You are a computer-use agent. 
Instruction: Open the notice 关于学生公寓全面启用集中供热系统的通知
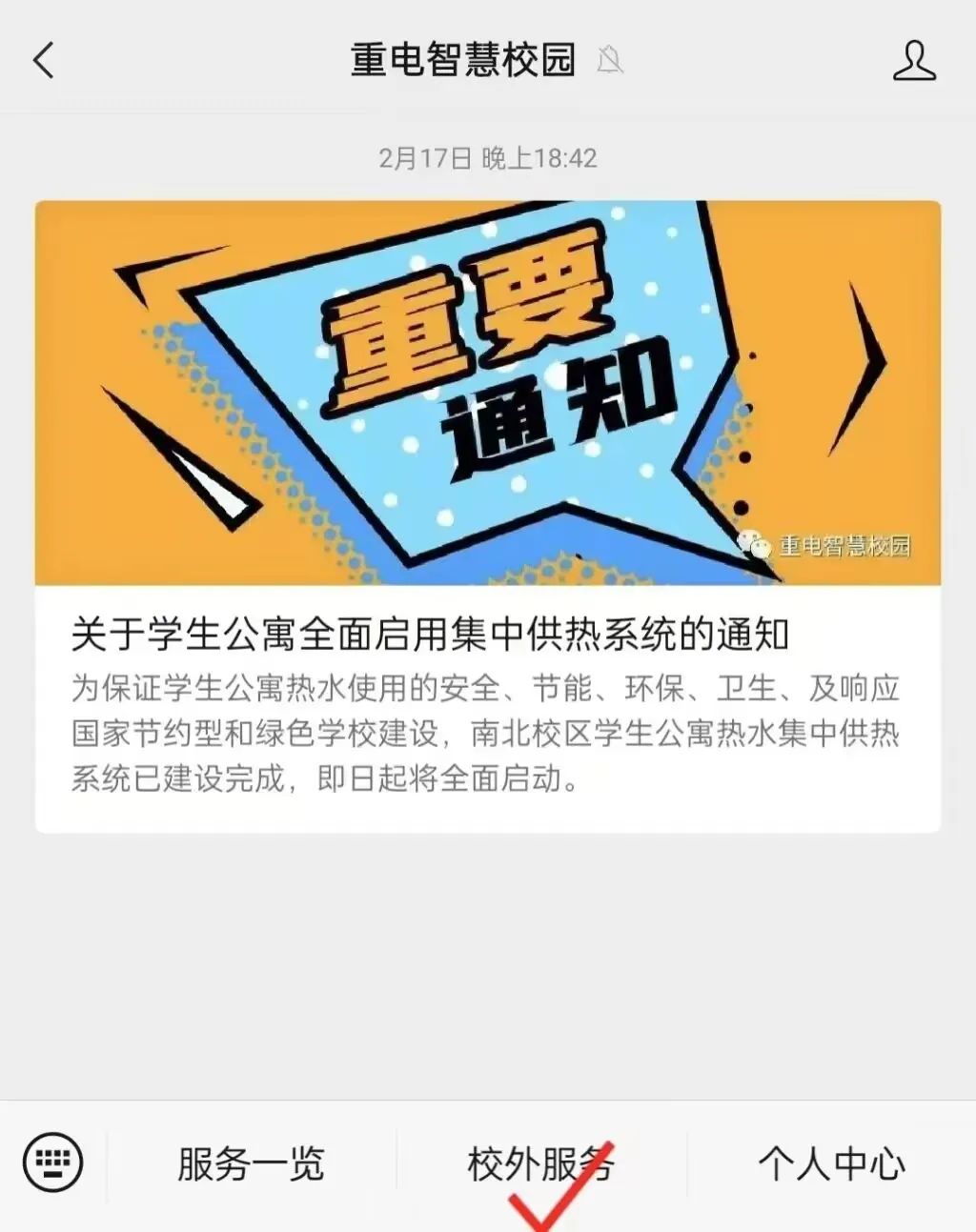coord(434,630)
